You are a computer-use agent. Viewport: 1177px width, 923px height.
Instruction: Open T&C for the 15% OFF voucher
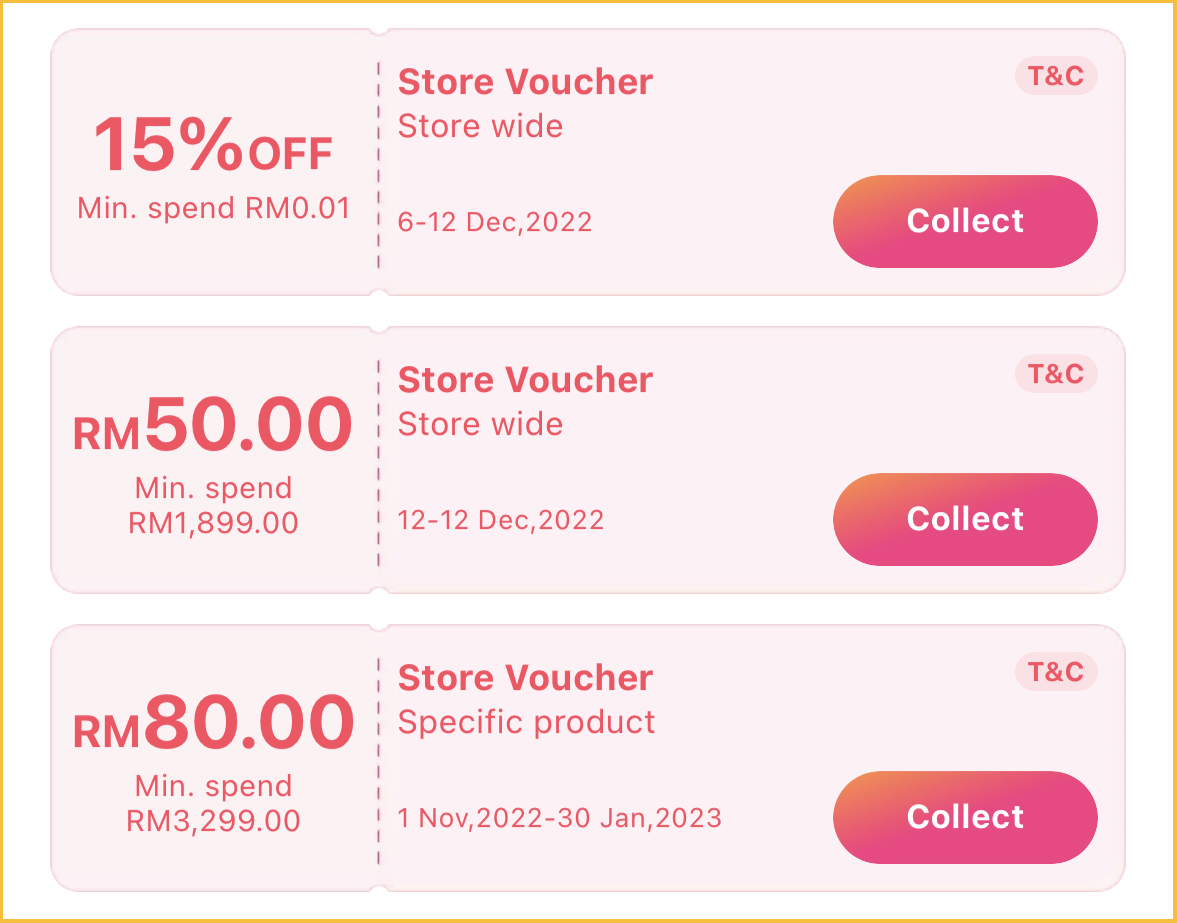[1056, 77]
